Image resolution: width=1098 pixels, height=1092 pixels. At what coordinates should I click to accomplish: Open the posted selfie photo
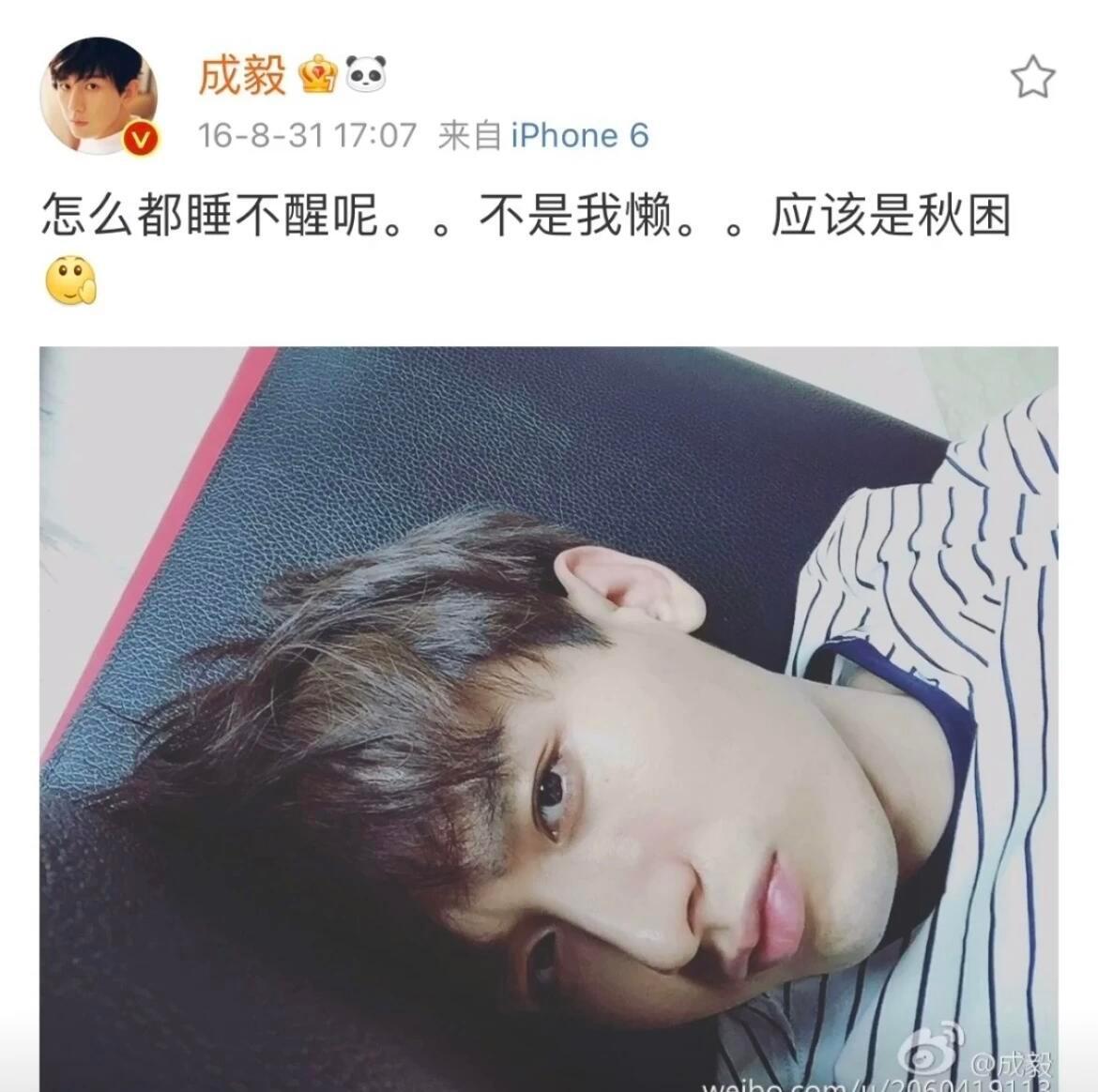coord(548,718)
